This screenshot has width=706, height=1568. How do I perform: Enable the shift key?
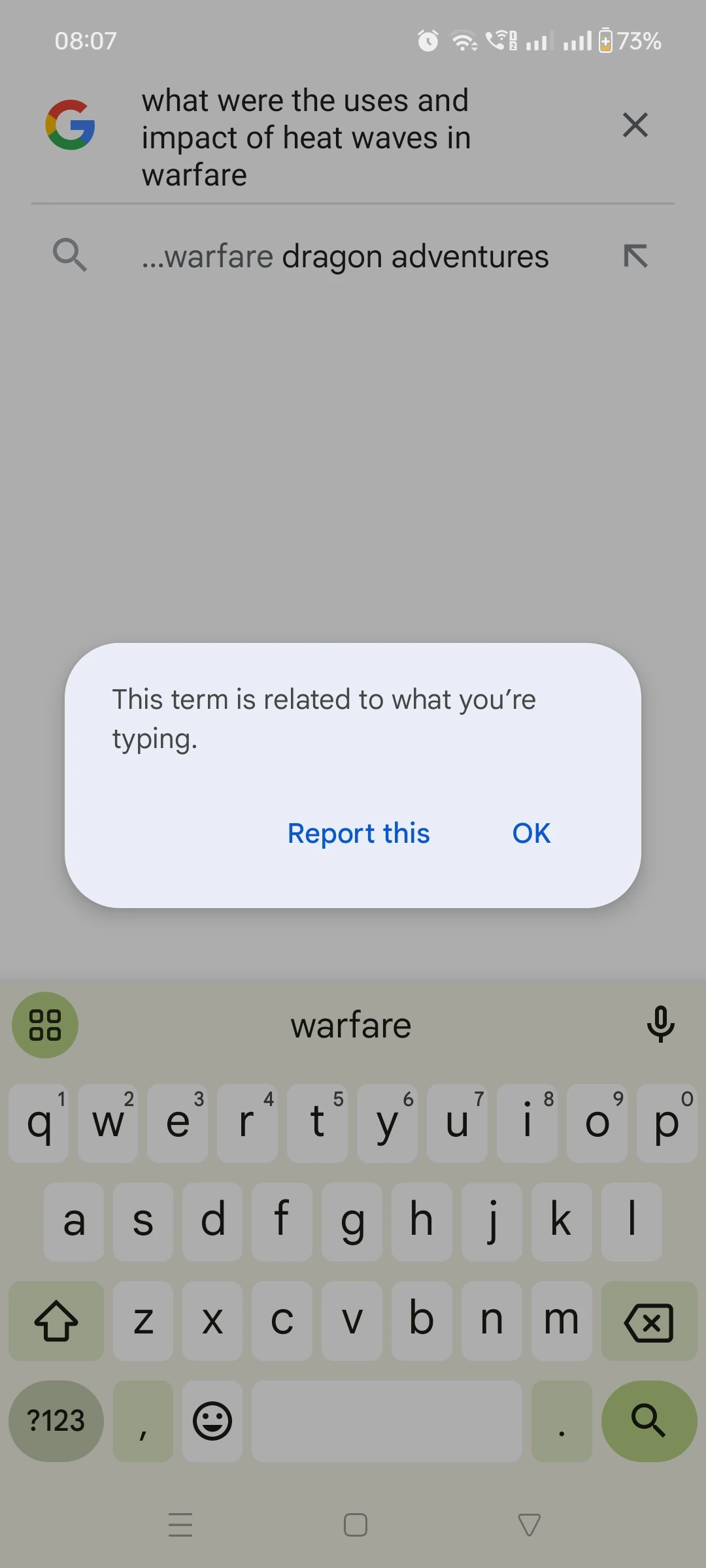click(x=56, y=1320)
